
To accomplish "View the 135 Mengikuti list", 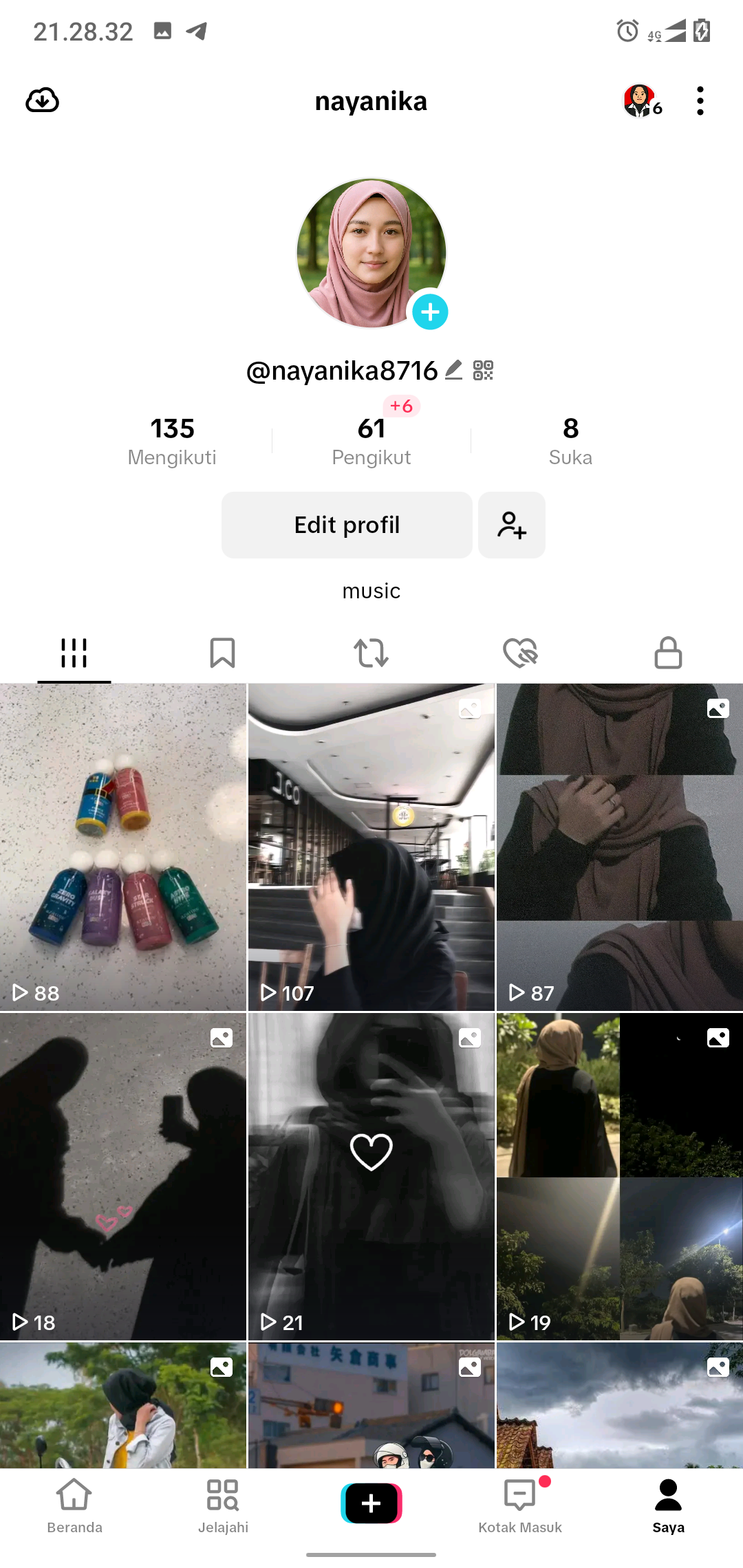I will point(172,441).
